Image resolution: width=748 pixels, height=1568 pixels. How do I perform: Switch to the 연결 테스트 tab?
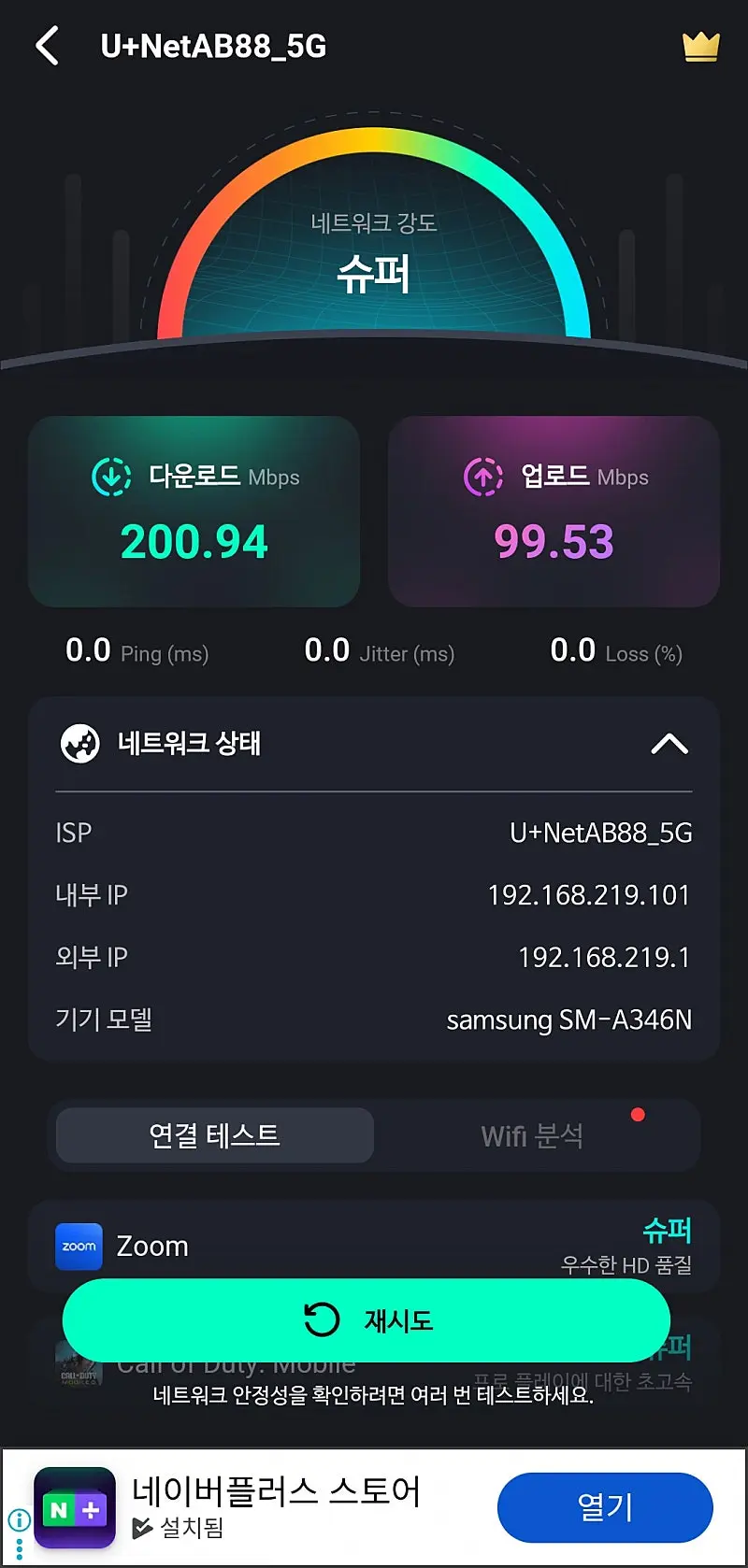tap(215, 1135)
